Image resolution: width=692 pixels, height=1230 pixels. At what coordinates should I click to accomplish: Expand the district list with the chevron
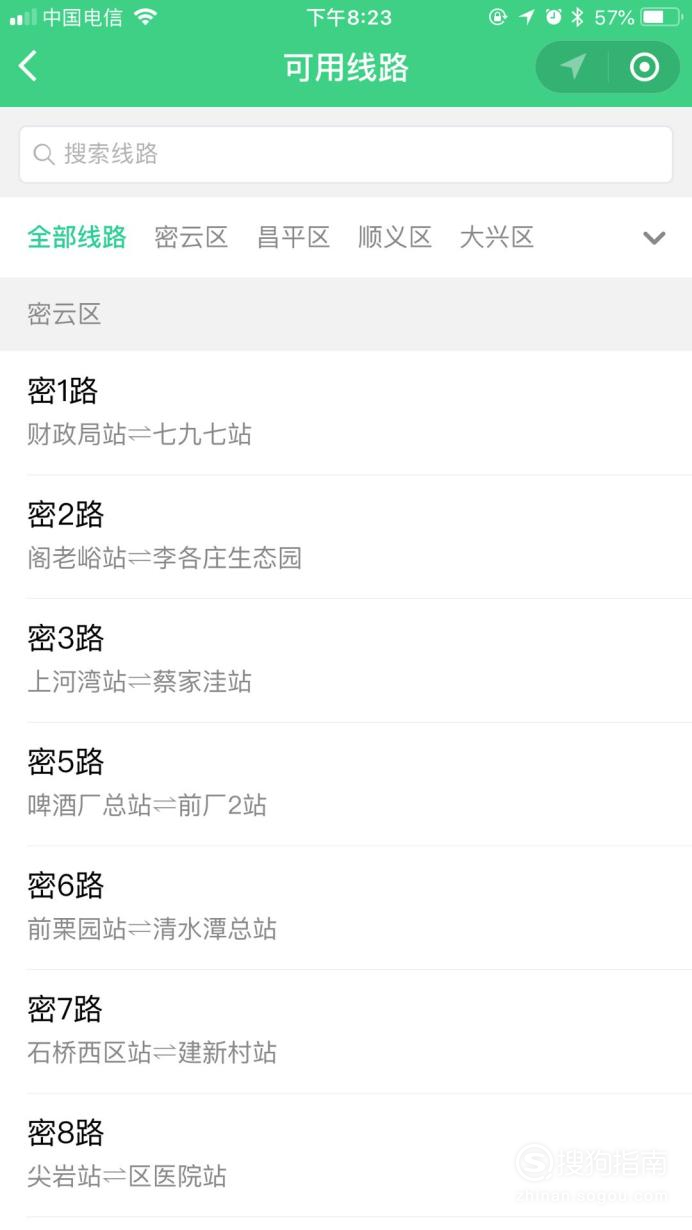pos(654,238)
